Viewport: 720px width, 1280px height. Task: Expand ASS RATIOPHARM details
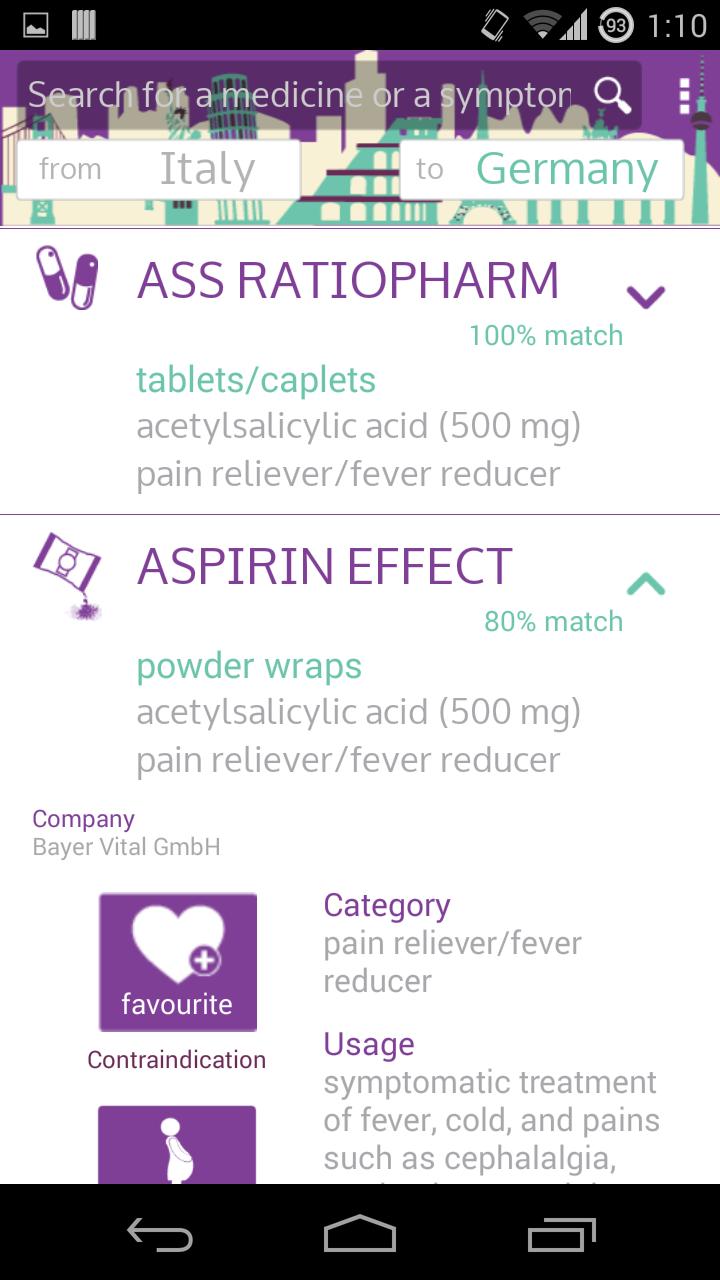click(645, 296)
